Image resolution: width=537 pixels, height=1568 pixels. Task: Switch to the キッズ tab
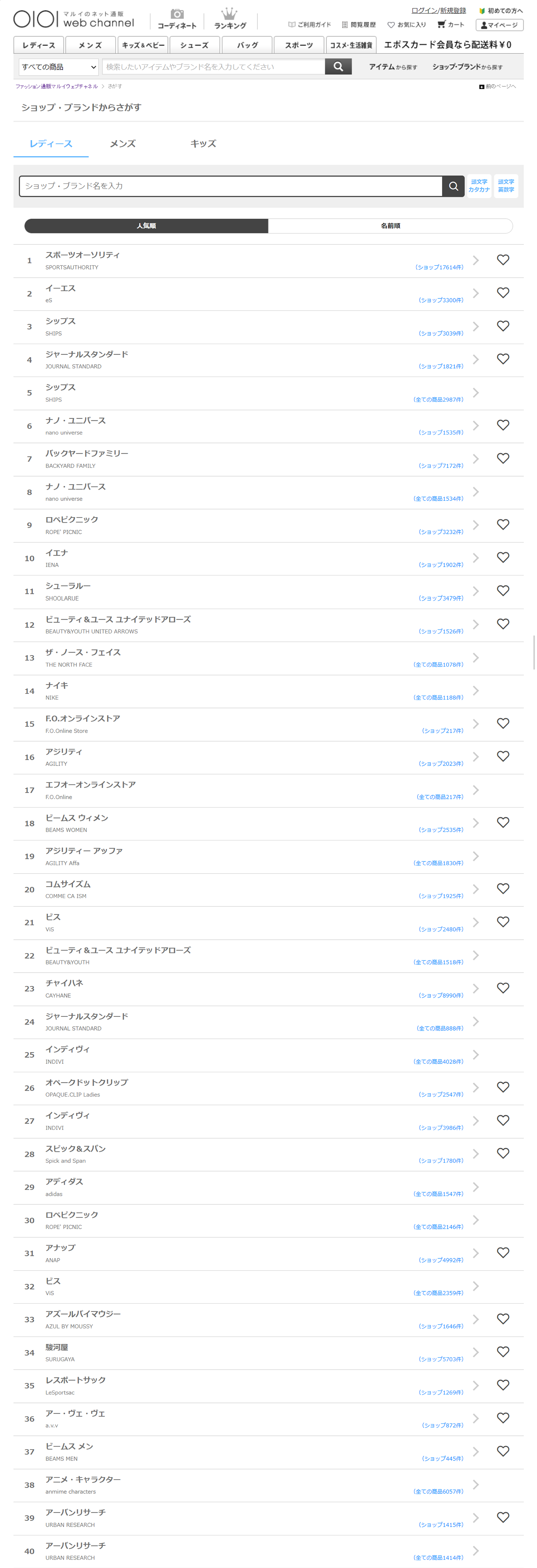tap(203, 144)
